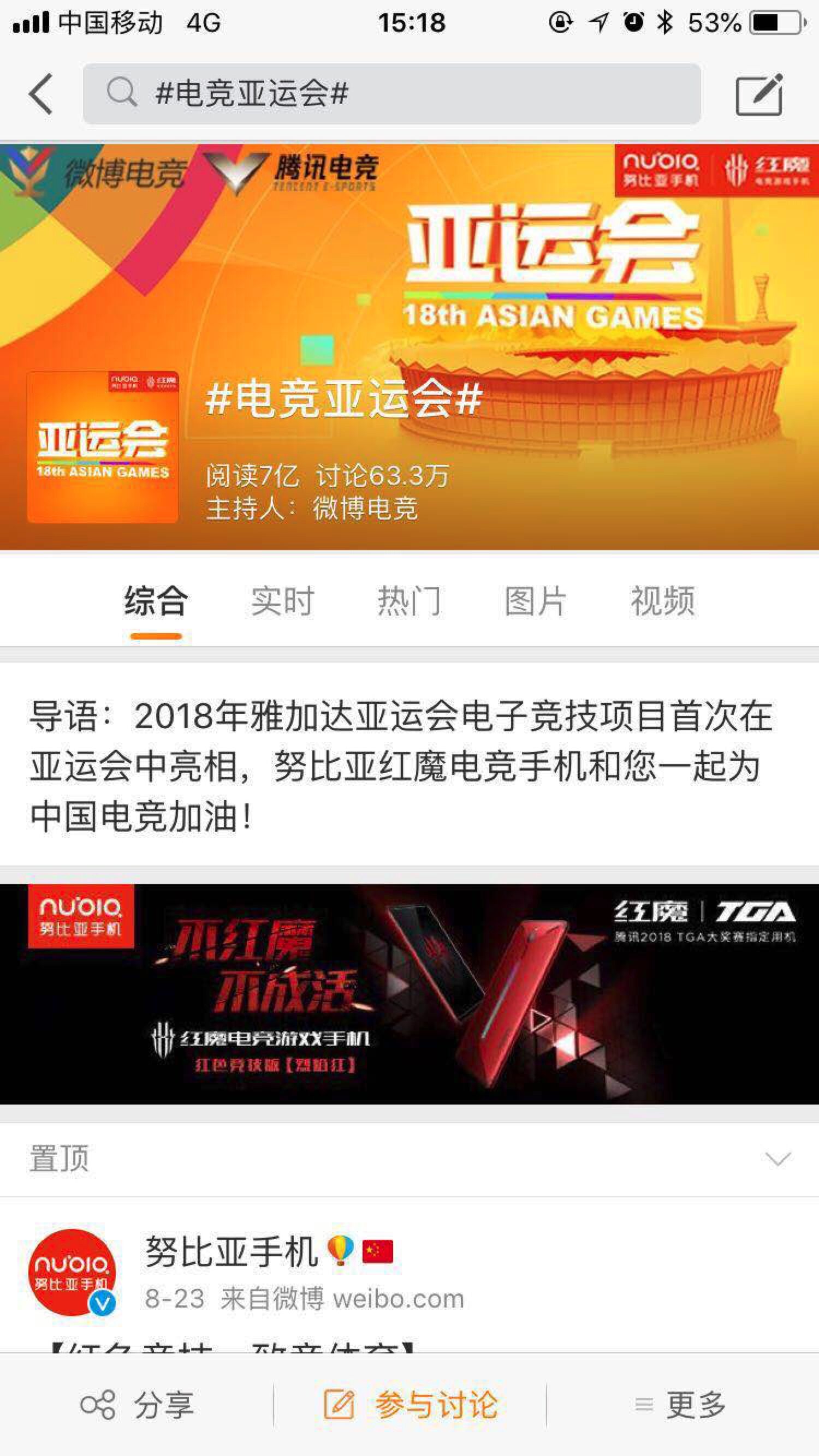This screenshot has width=819, height=1456.
Task: Go back using the top-left arrow
Action: pos(41,94)
